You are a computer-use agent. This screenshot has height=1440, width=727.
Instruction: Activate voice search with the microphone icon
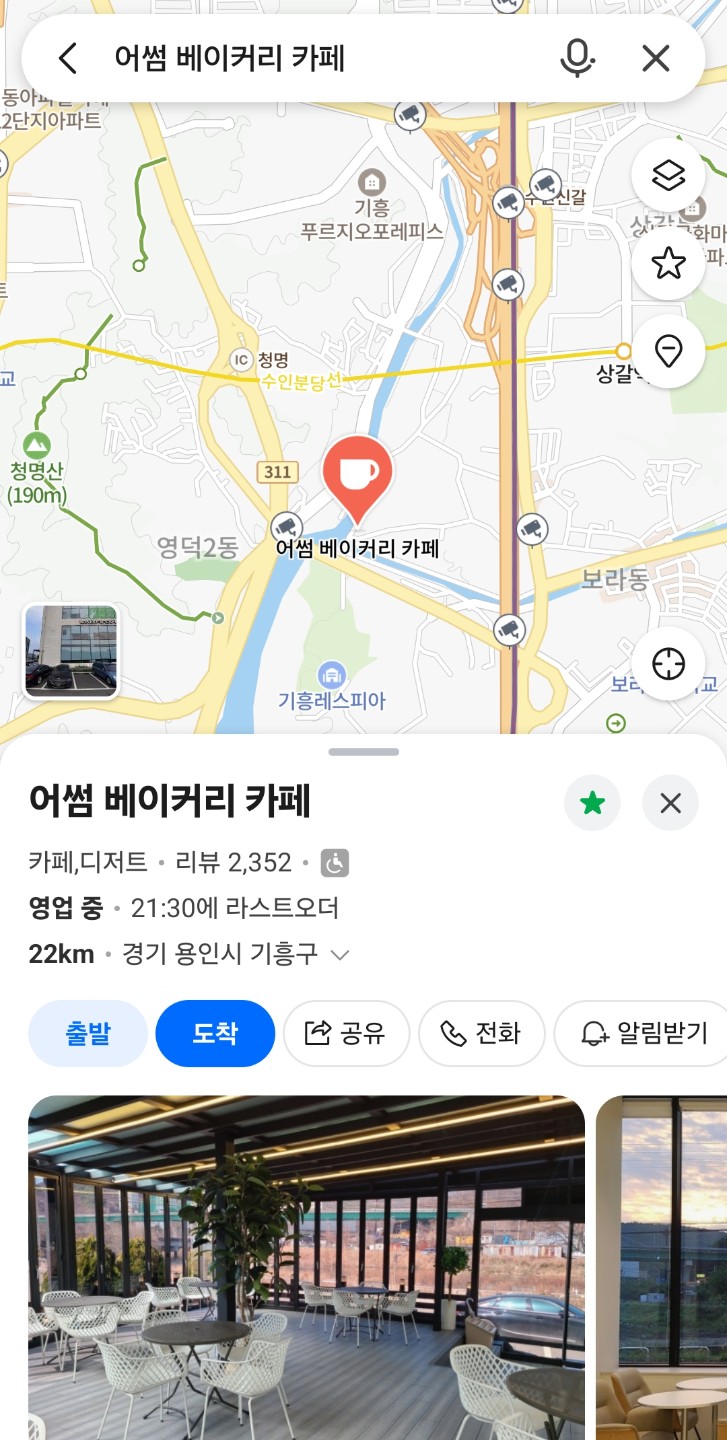[577, 58]
